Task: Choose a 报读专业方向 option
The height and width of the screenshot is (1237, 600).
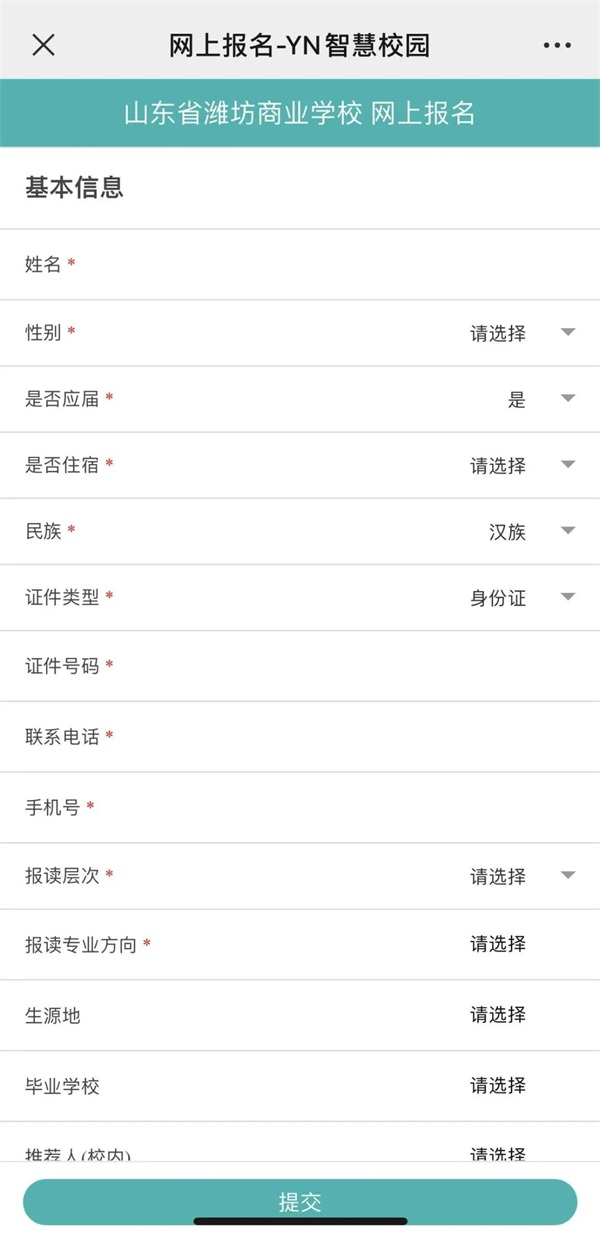Action: [498, 944]
